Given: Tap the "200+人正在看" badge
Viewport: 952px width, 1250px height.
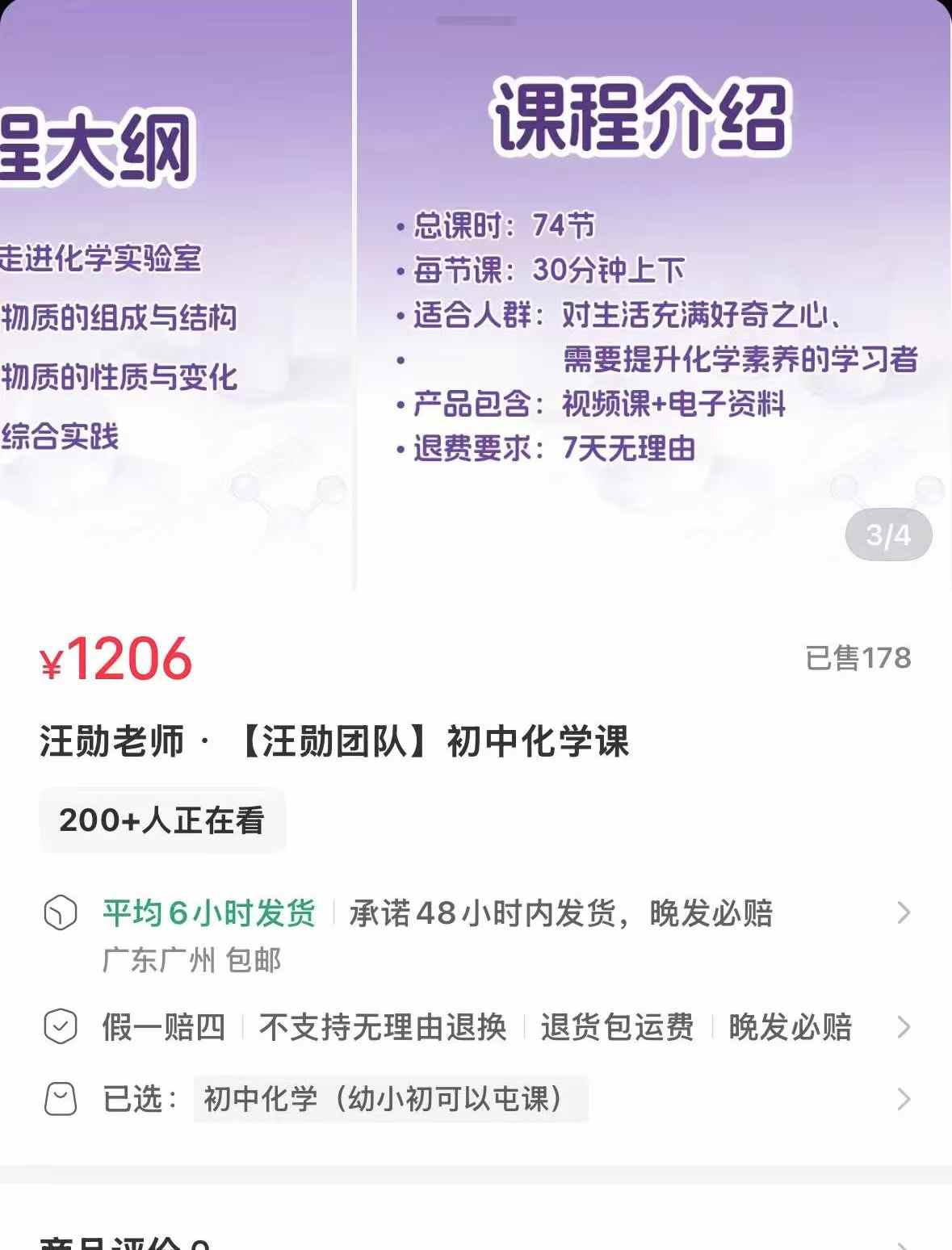Looking at the screenshot, I should [x=164, y=820].
